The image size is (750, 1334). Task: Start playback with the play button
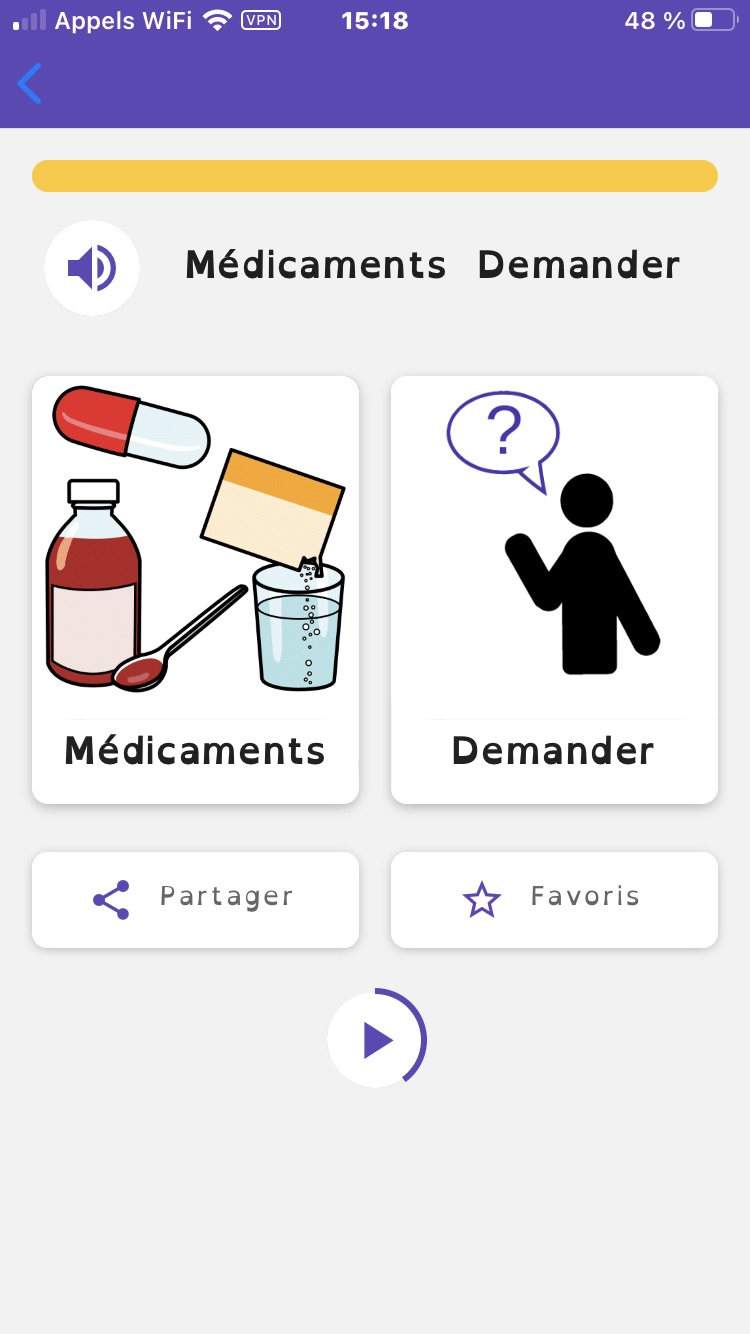tap(377, 1040)
